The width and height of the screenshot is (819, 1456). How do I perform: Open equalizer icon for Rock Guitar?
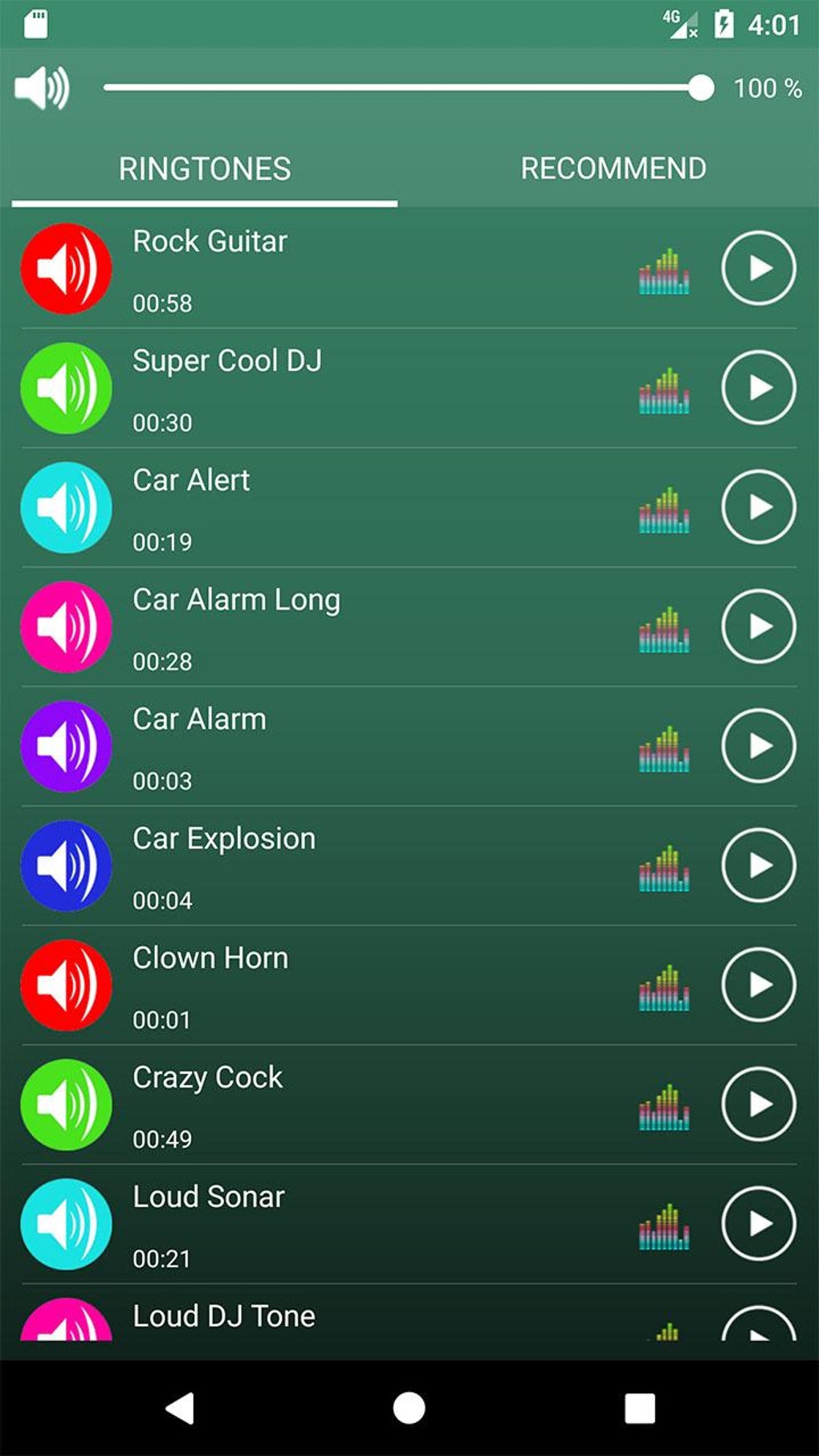click(664, 272)
